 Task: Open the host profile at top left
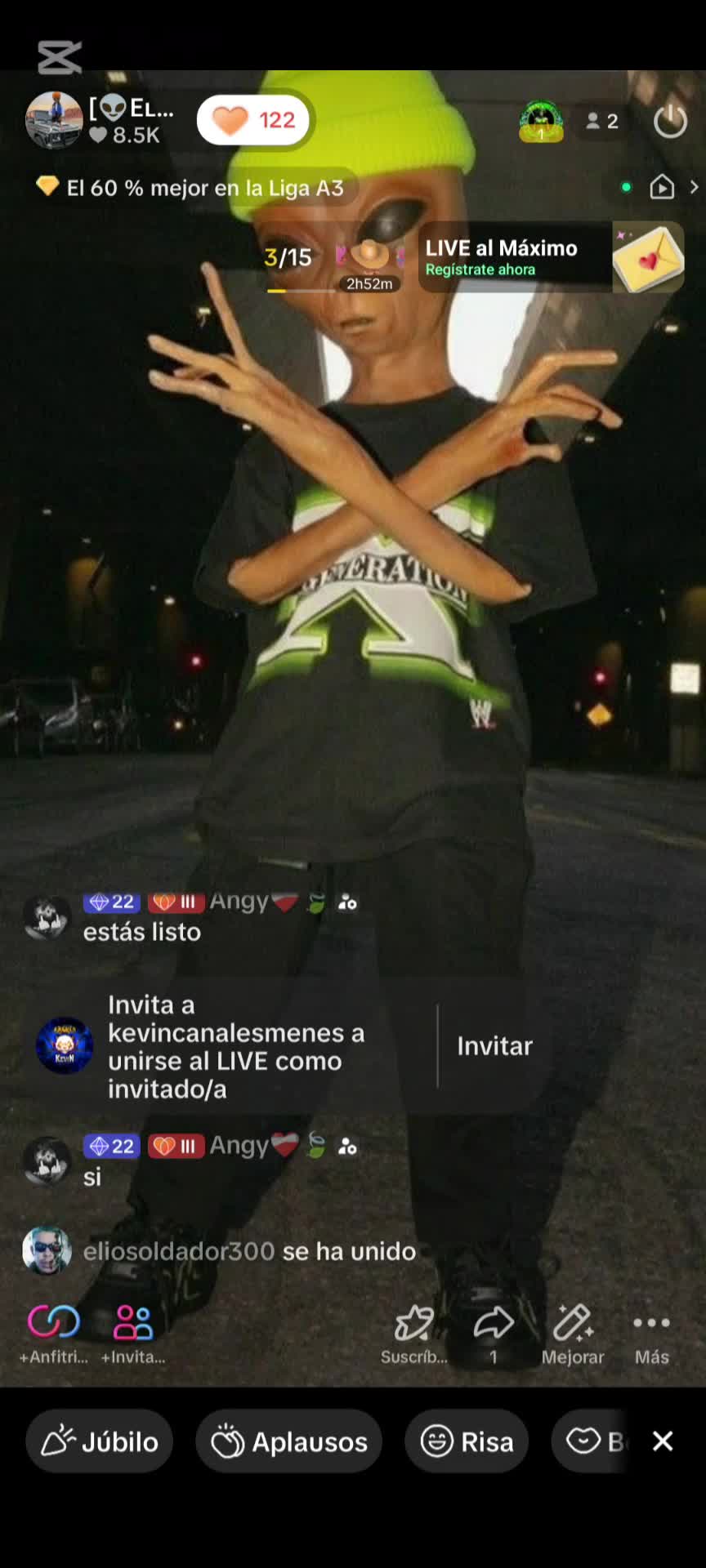coord(55,121)
